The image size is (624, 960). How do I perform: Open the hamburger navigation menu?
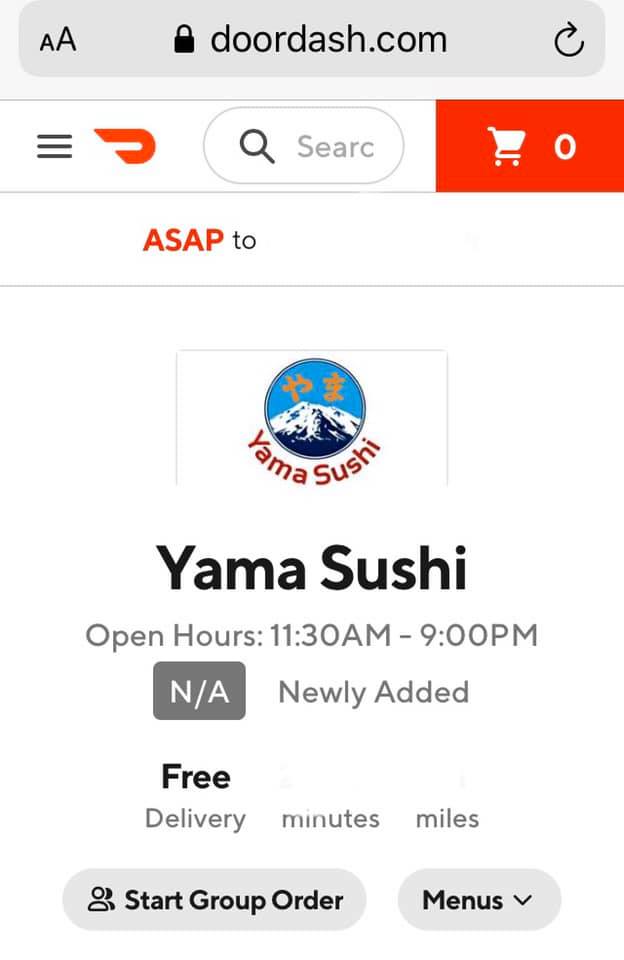coord(54,147)
